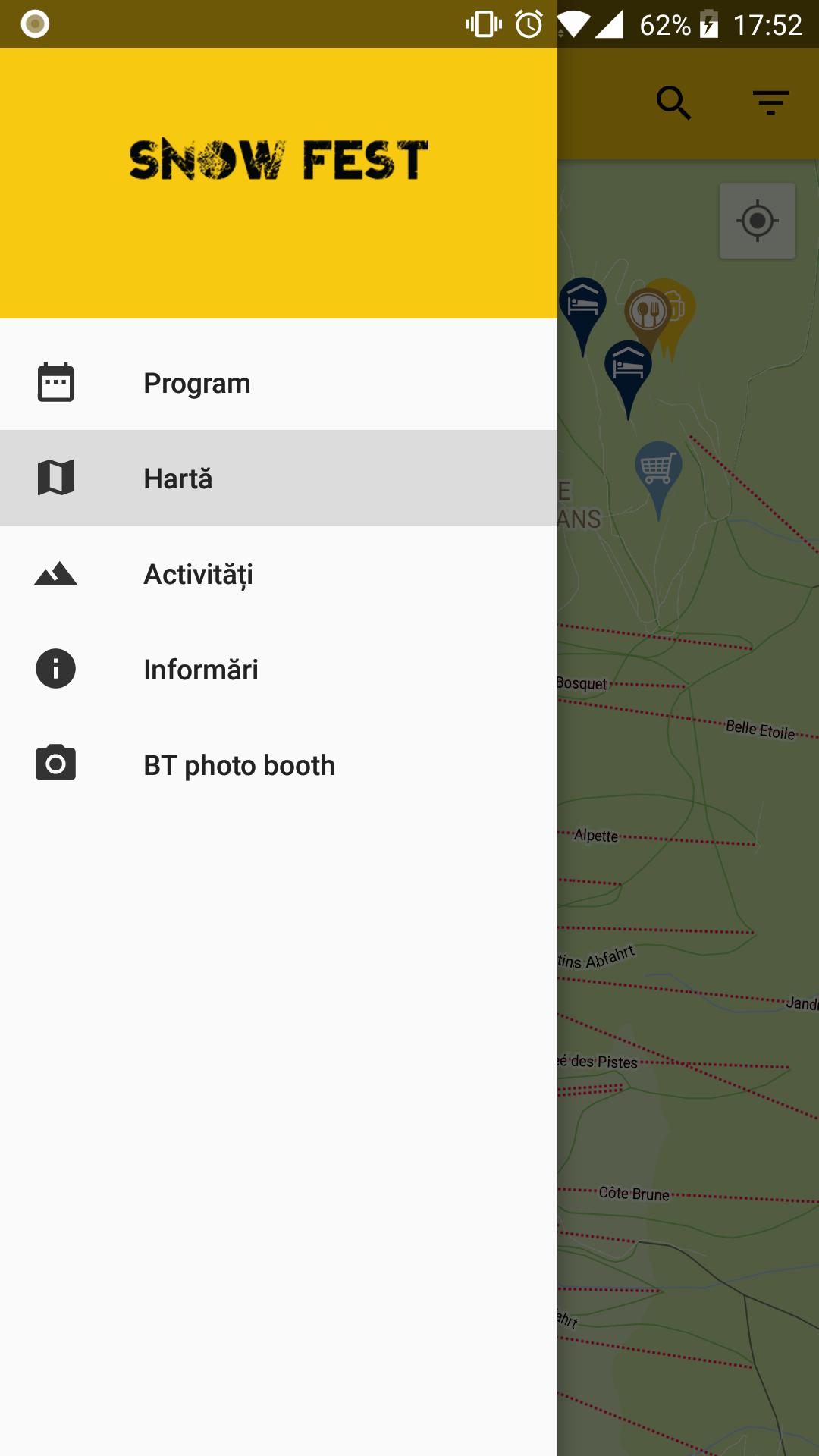The width and height of the screenshot is (819, 1456).
Task: Select the restaurant map pin
Action: pyautogui.click(x=645, y=311)
